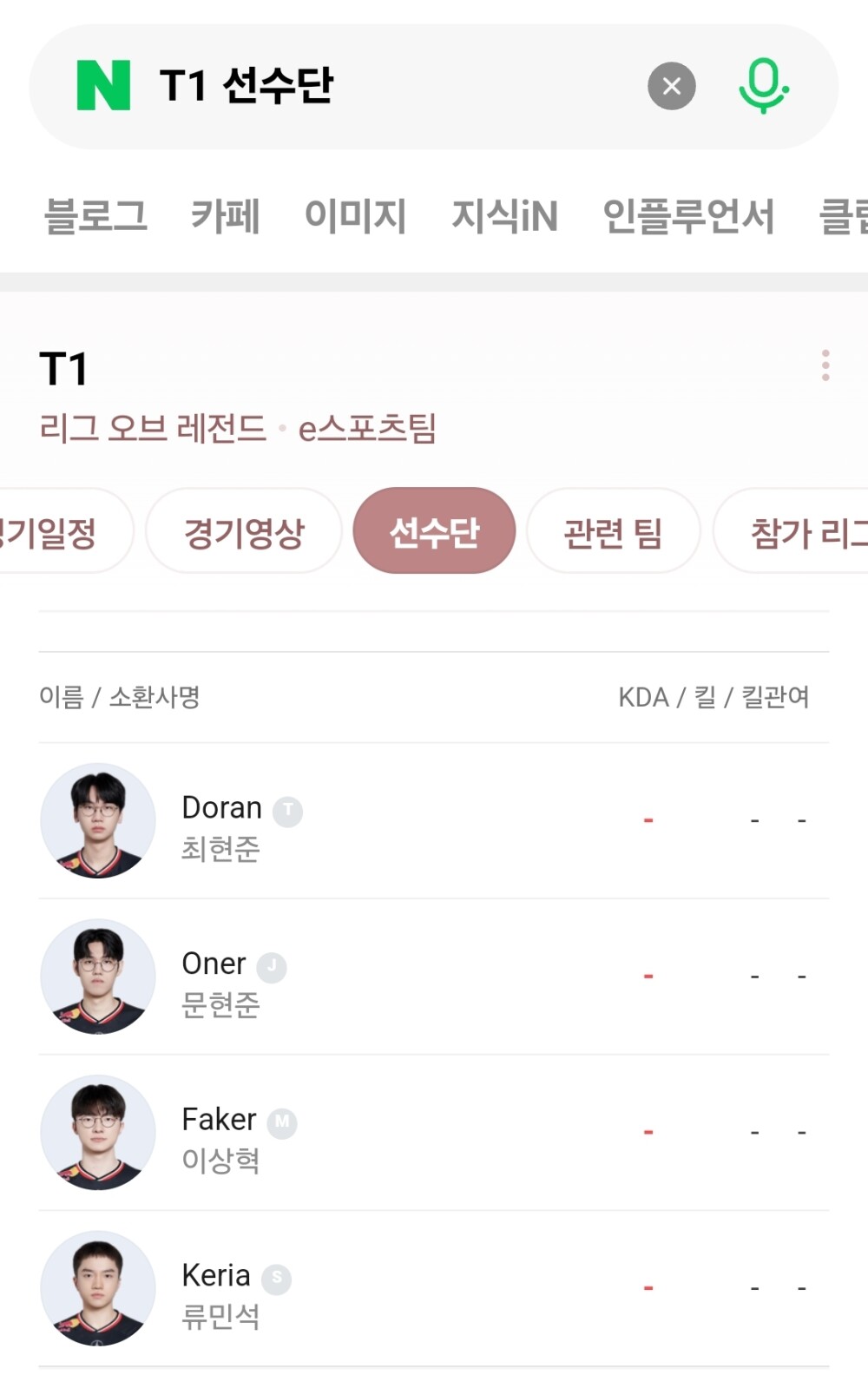Select the 경기영상 chip

point(244,531)
